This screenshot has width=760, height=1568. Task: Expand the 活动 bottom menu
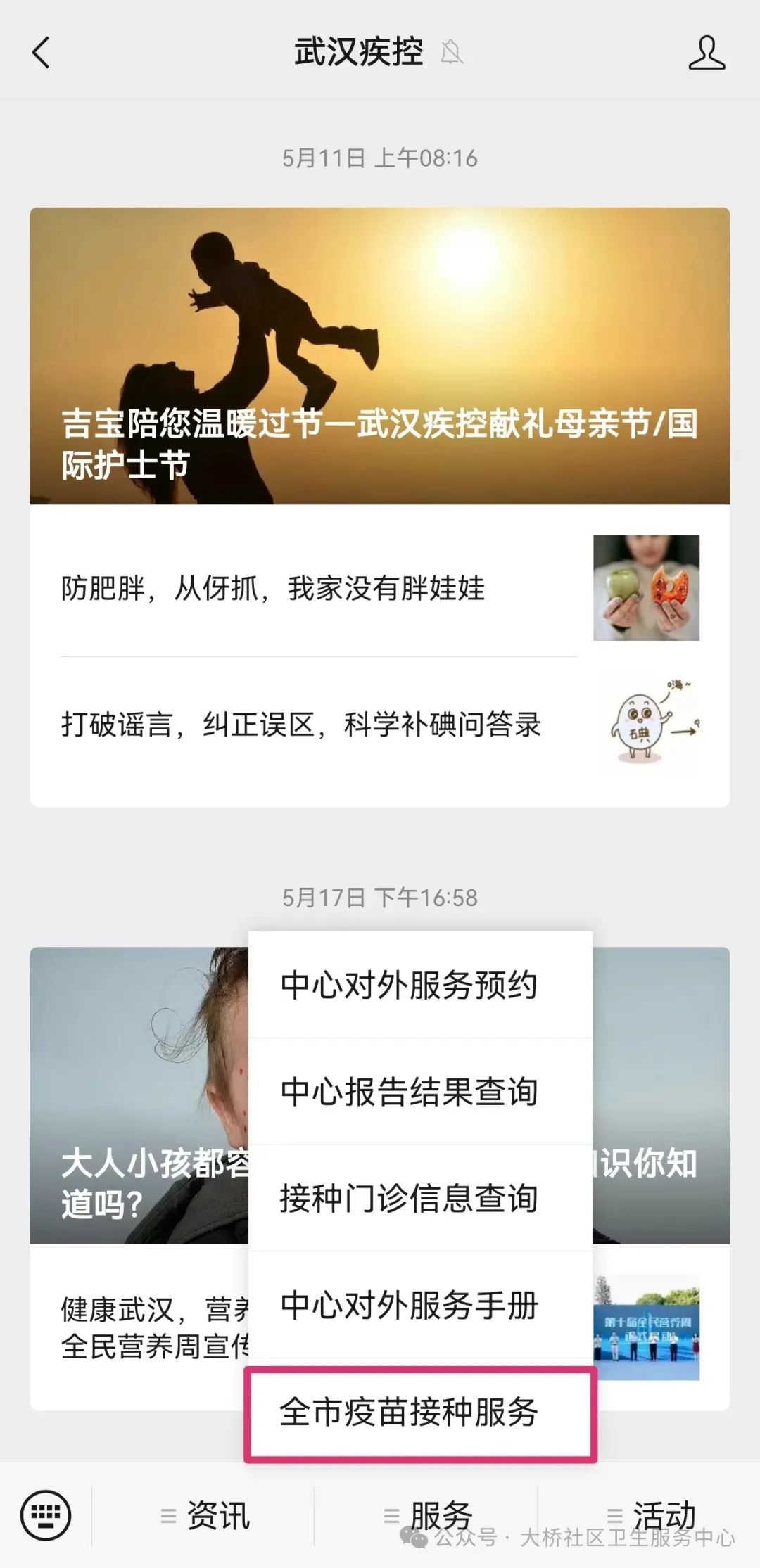(x=650, y=1515)
